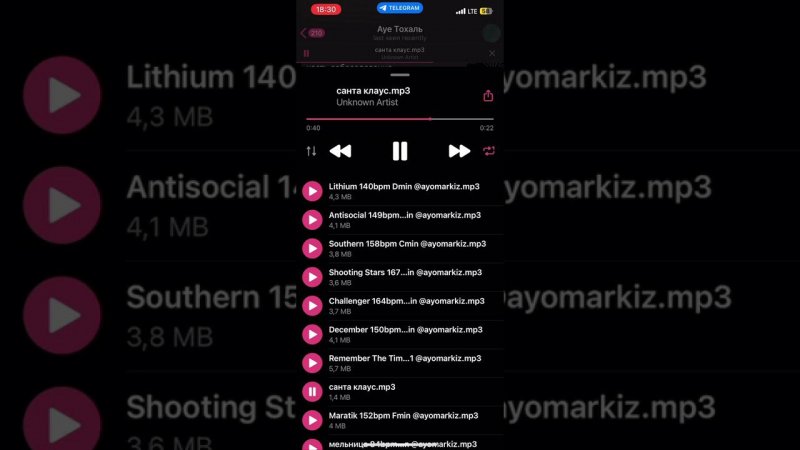Screen dimensions: 800x450
Task: Play Southern 158bpm Cmin track
Action: pos(312,248)
